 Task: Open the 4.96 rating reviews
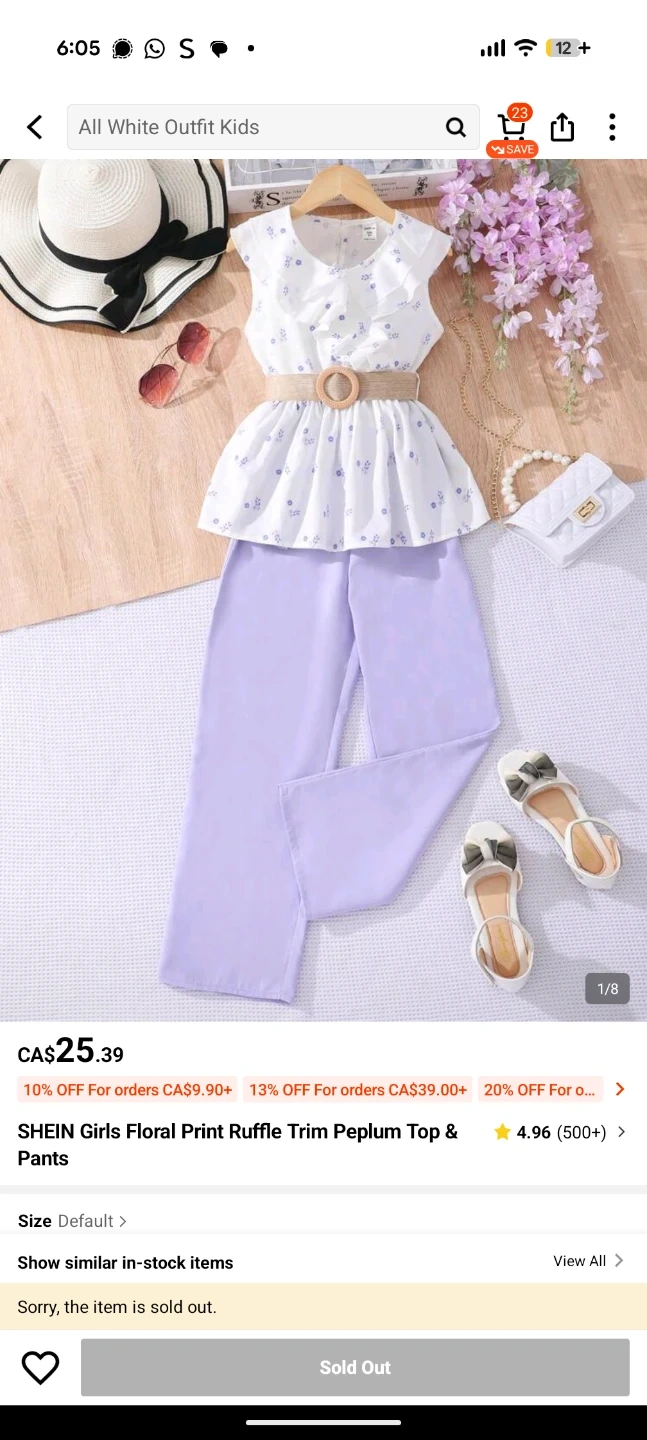point(561,1132)
